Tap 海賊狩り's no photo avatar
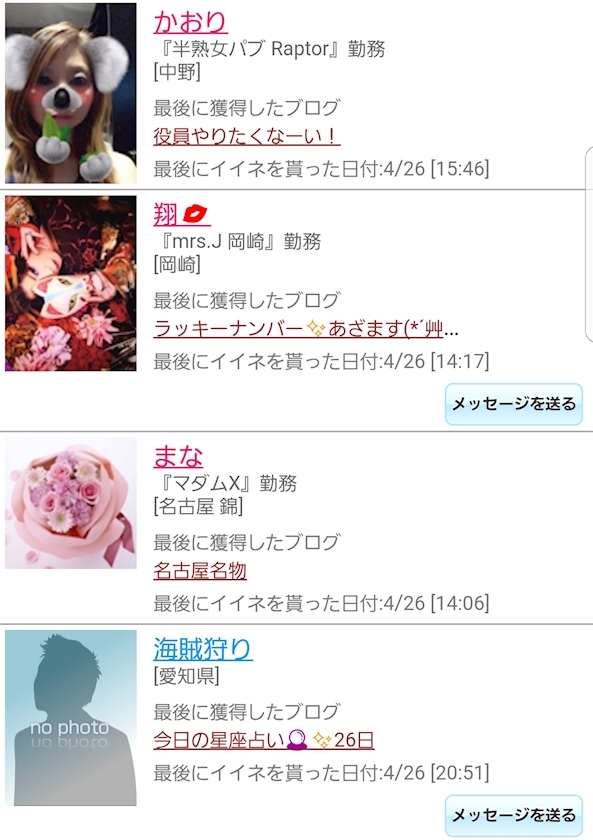 point(71,718)
